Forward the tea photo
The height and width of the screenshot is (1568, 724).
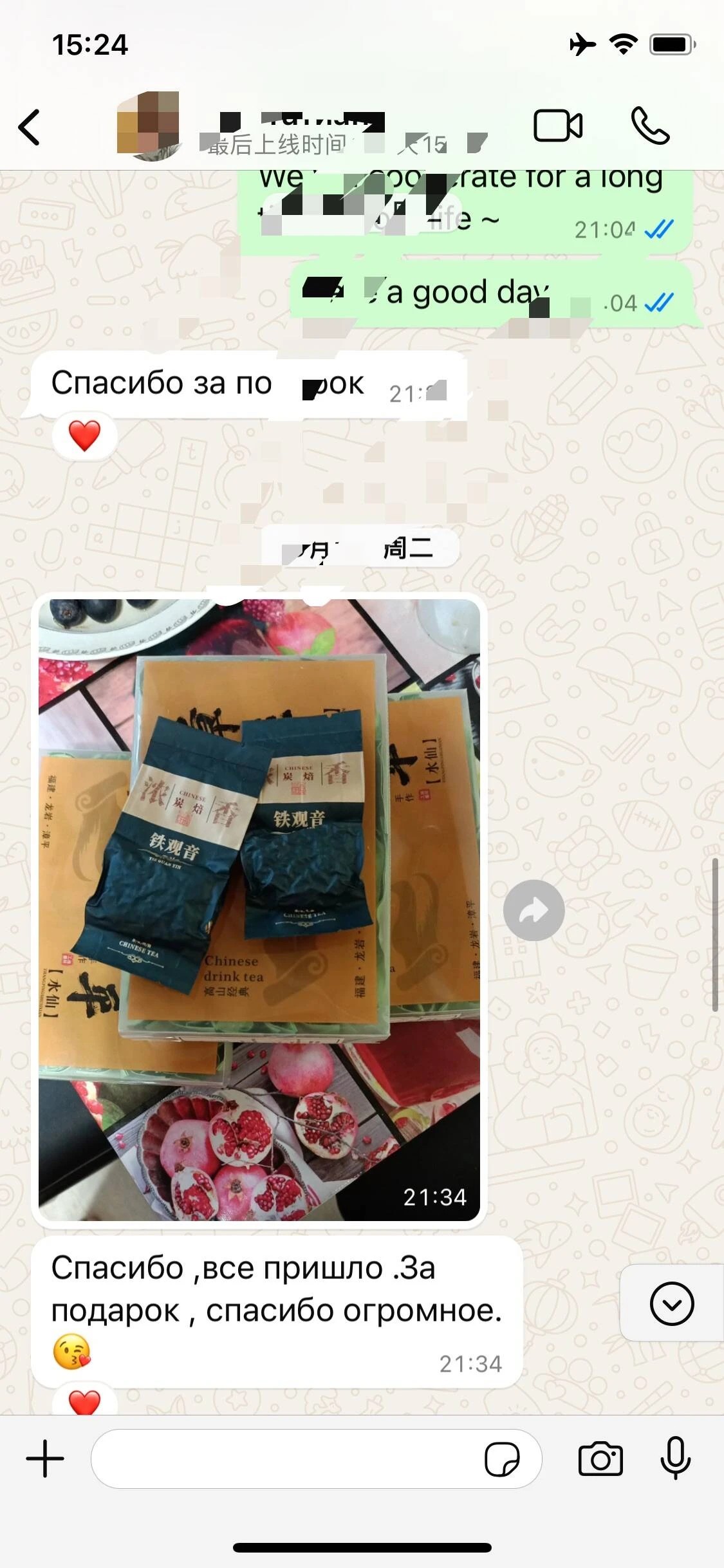[534, 910]
